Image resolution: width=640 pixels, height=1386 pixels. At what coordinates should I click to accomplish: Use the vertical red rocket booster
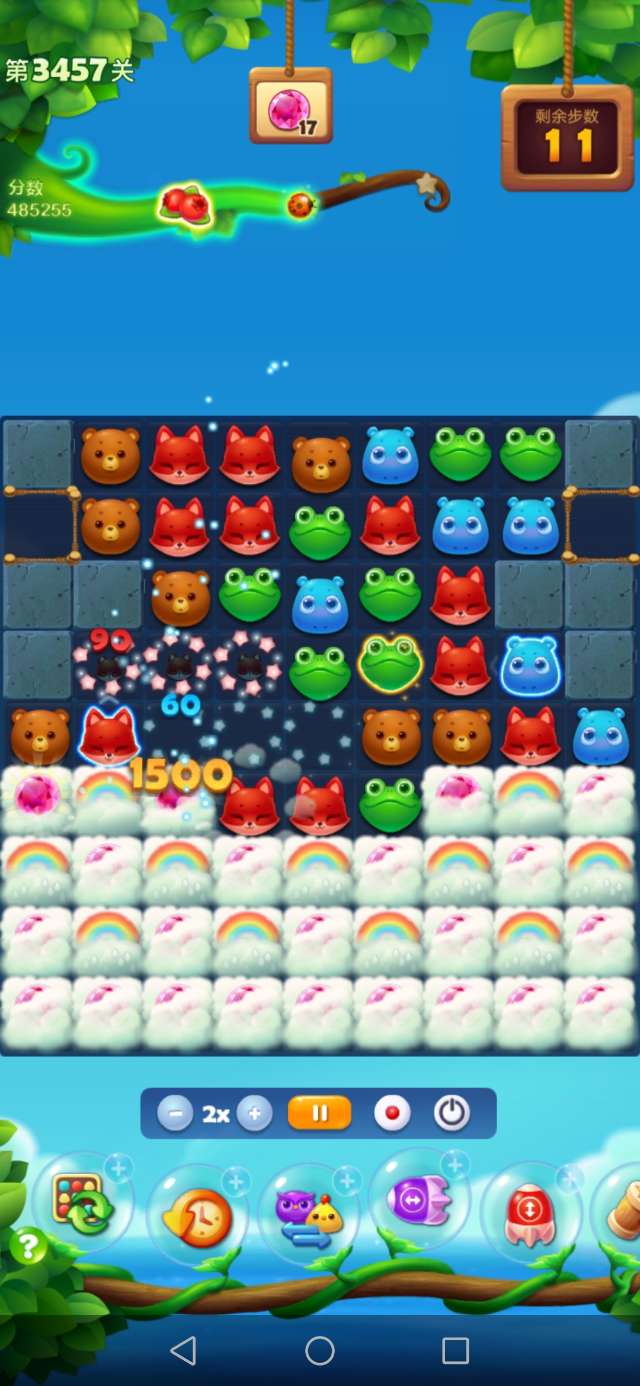point(530,1212)
